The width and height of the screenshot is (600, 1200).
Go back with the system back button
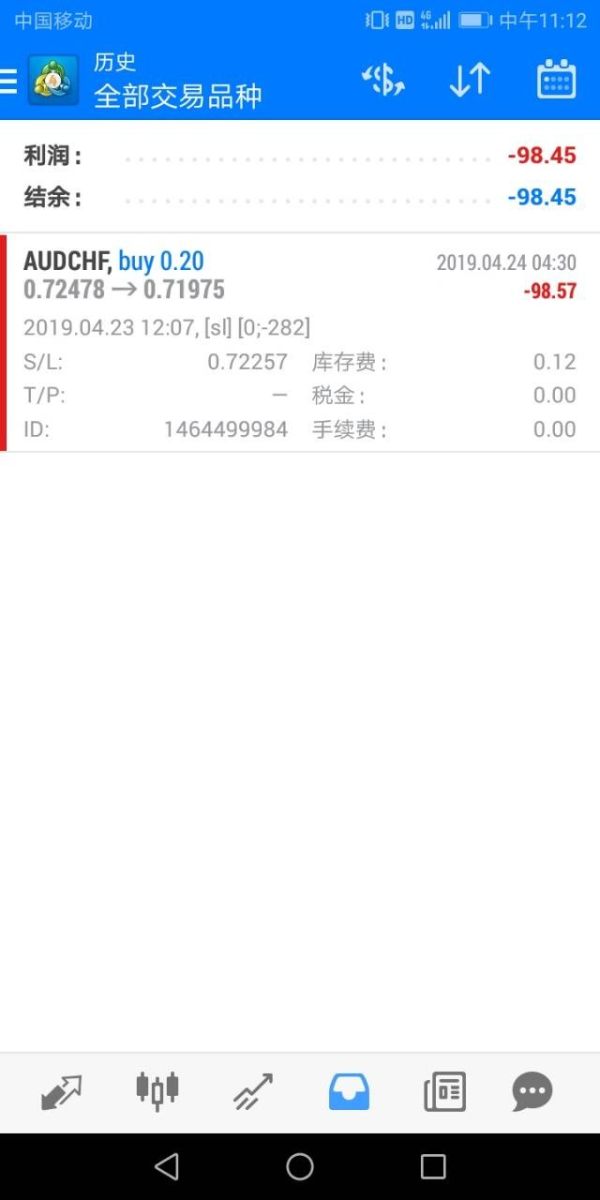coord(167,1166)
